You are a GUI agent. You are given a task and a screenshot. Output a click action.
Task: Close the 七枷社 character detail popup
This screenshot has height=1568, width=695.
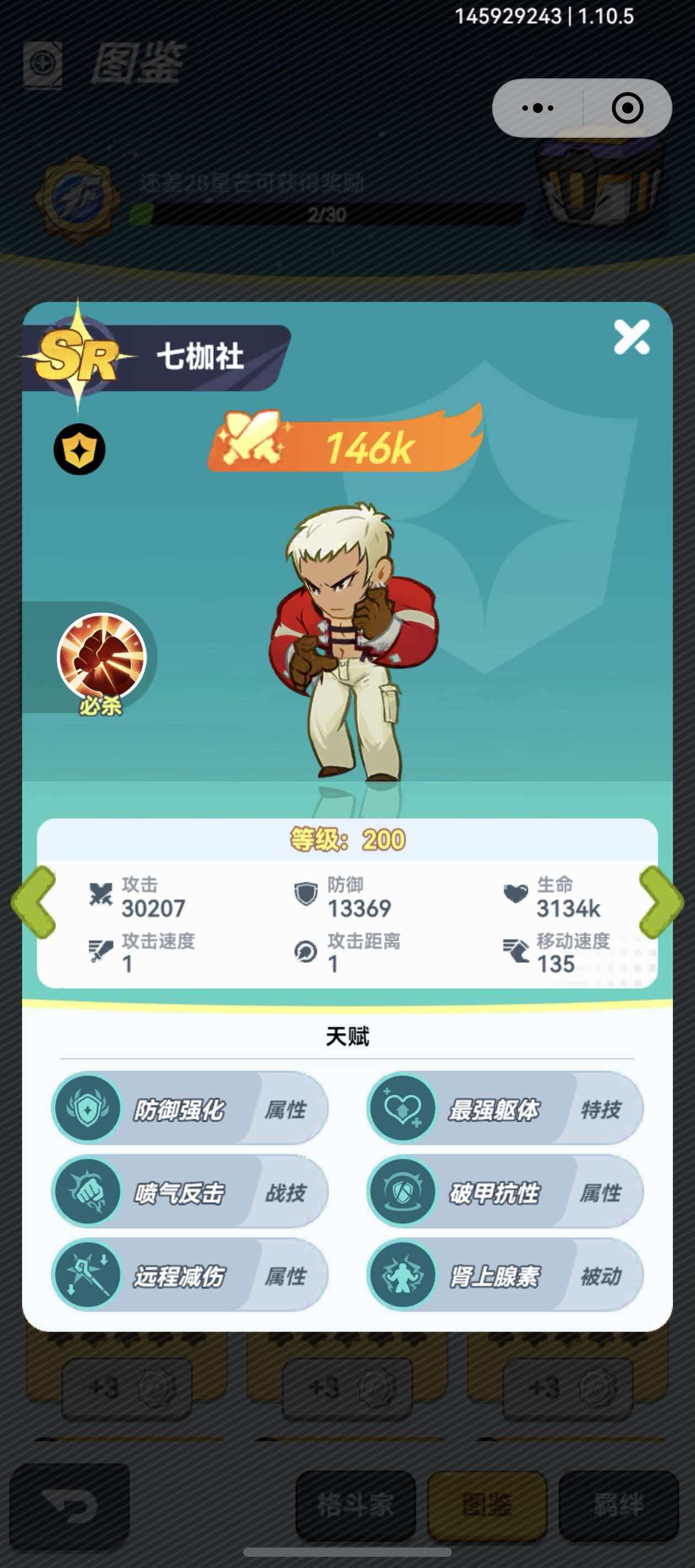click(631, 337)
